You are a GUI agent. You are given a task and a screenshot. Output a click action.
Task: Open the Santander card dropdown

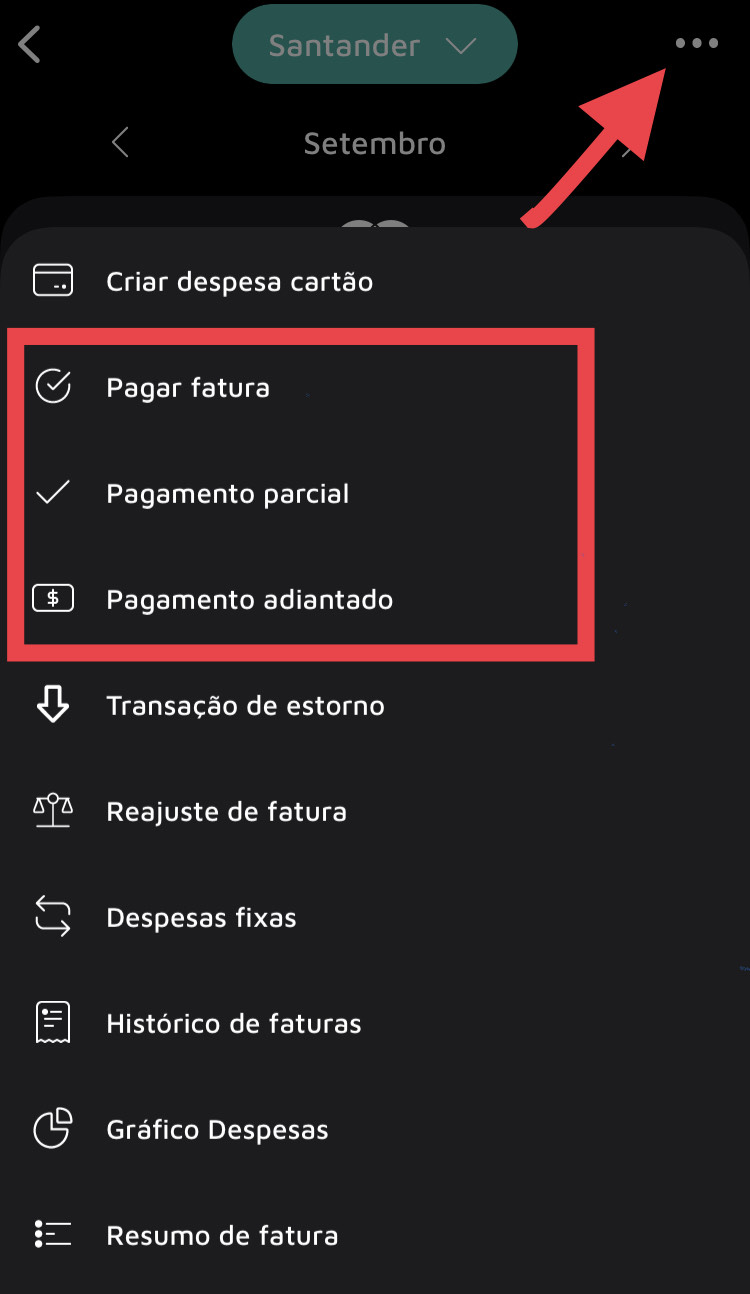pyautogui.click(x=374, y=45)
